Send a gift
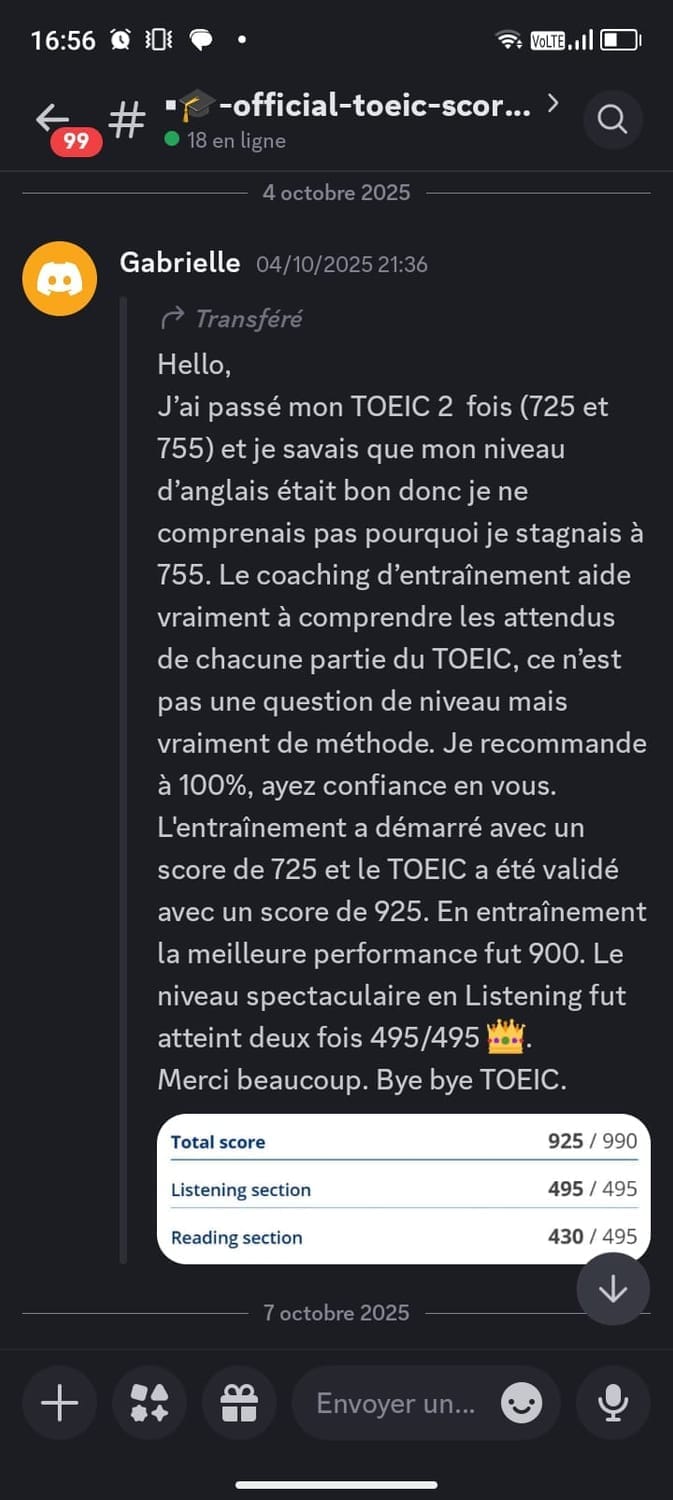Viewport: 673px width, 1500px height. [239, 1403]
